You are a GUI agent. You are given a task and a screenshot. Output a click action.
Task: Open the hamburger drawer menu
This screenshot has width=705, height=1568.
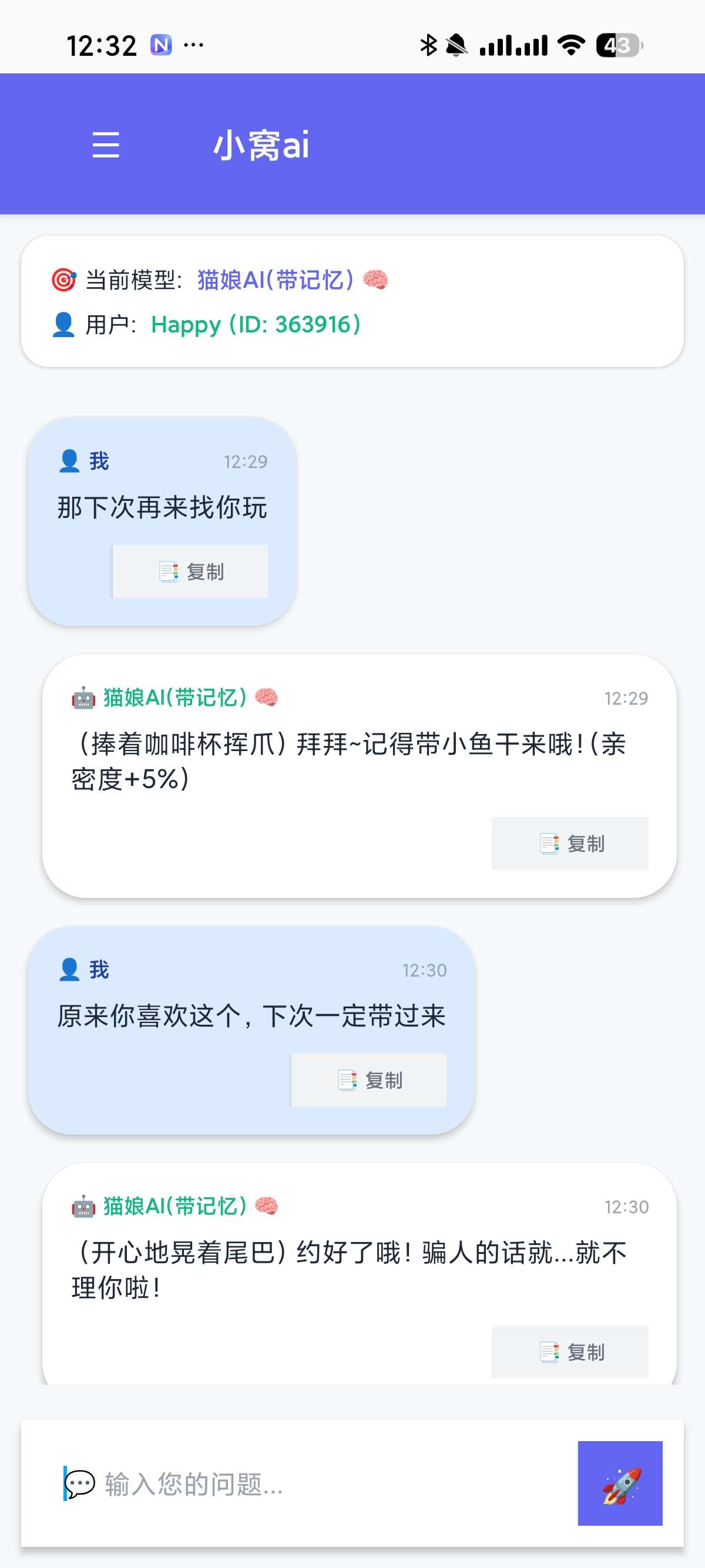(x=105, y=145)
